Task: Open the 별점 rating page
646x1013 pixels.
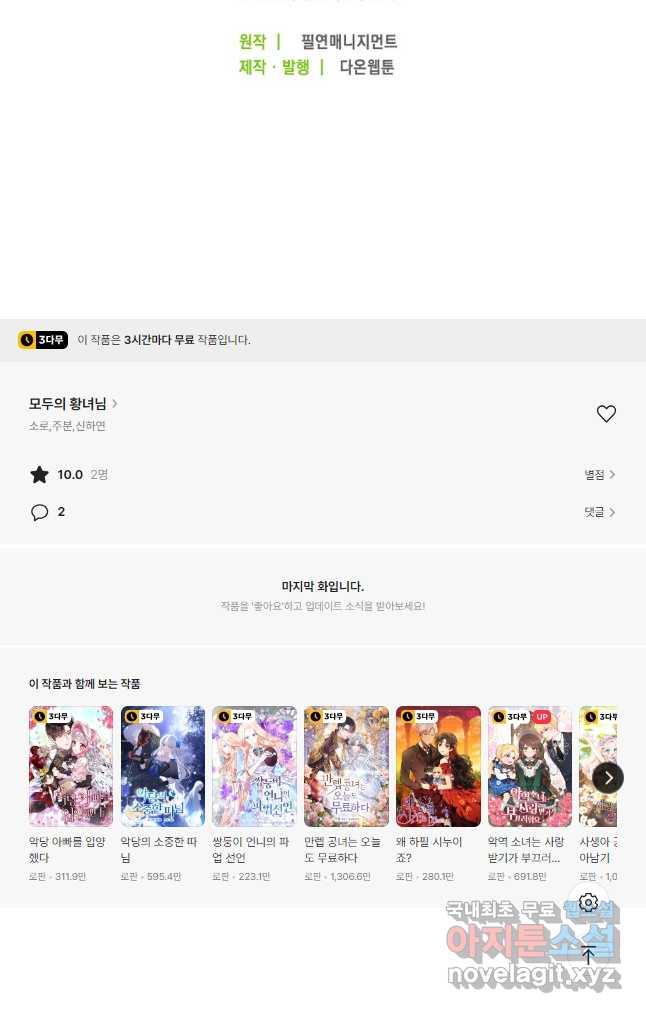Action: pyautogui.click(x=600, y=475)
